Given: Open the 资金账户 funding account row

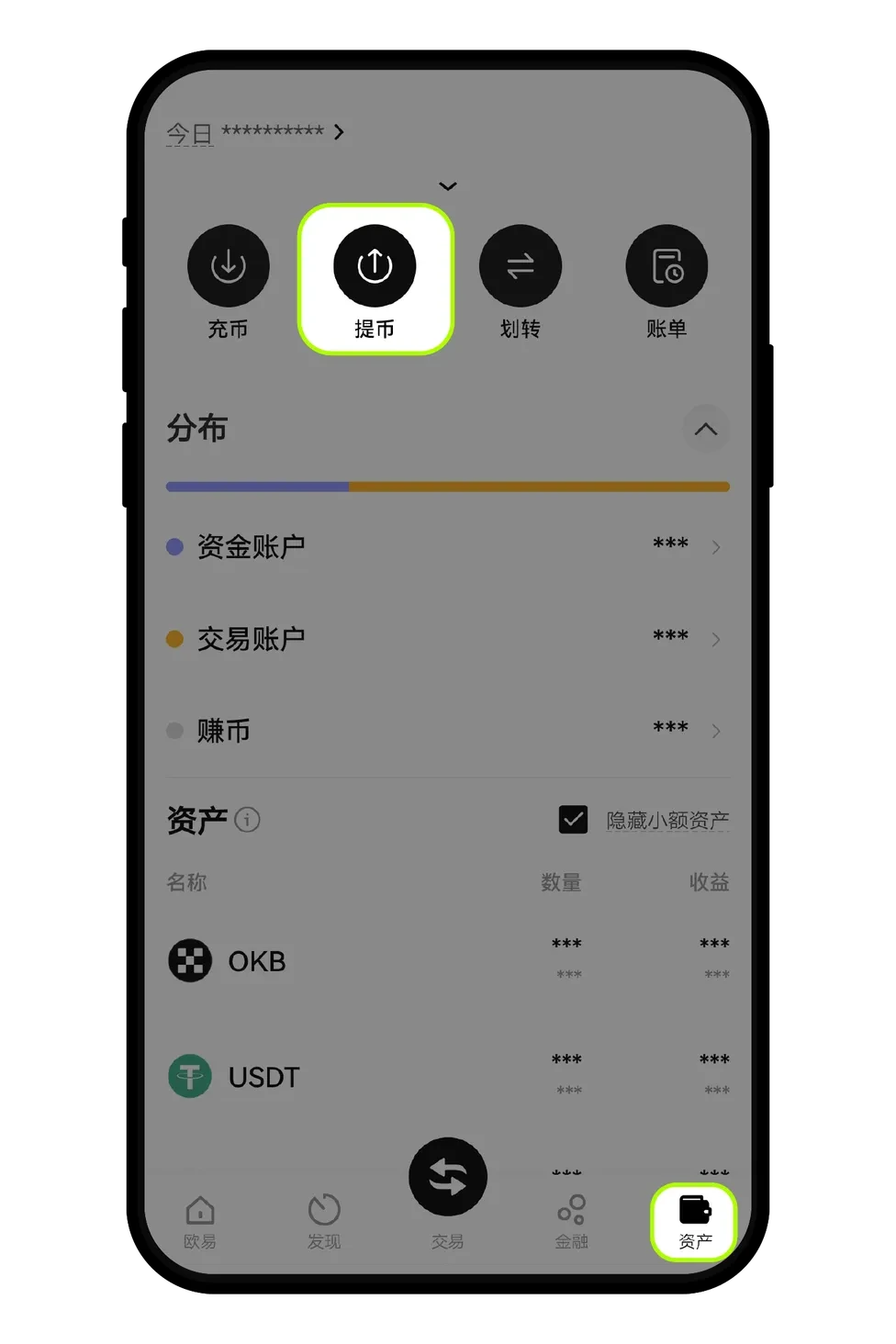Looking at the screenshot, I should pos(447,546).
